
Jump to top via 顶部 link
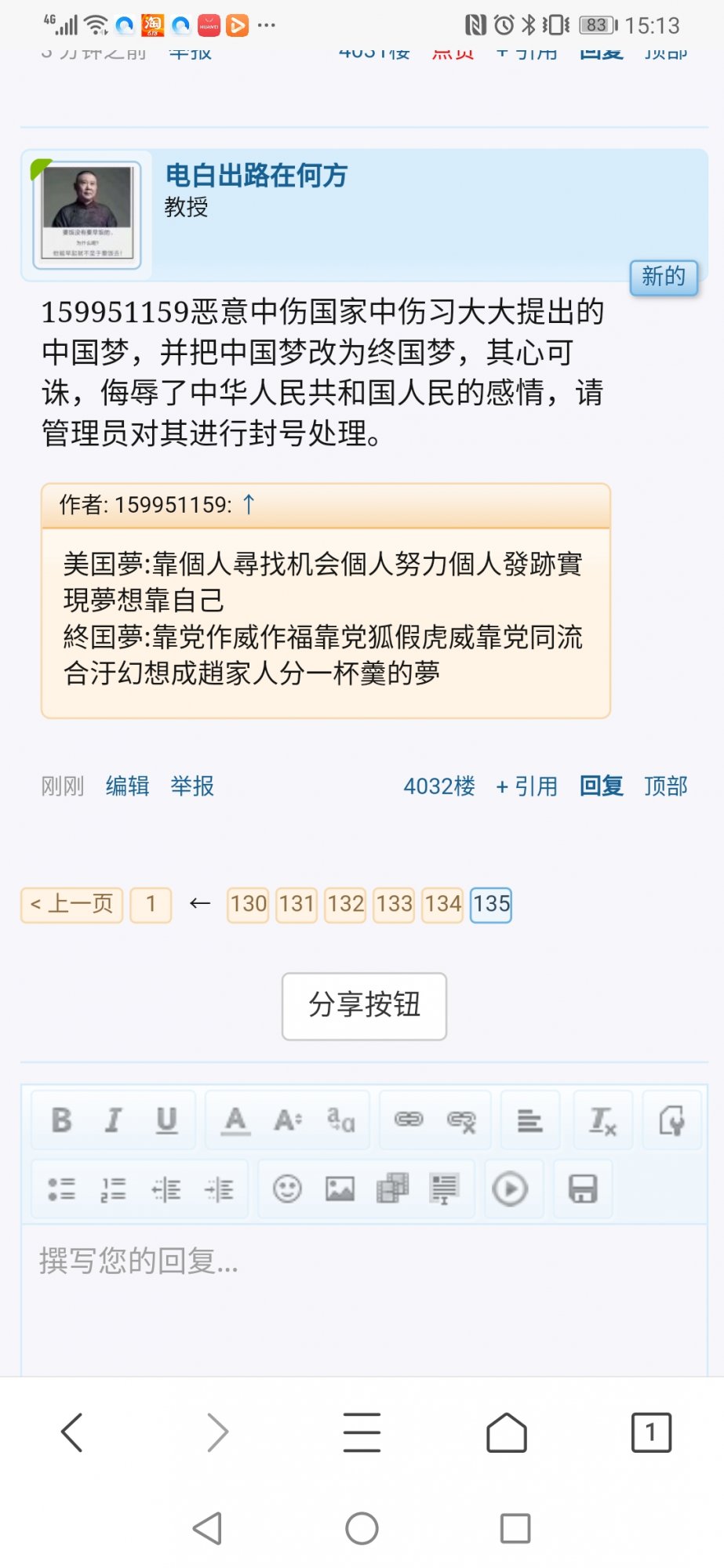coord(665,786)
